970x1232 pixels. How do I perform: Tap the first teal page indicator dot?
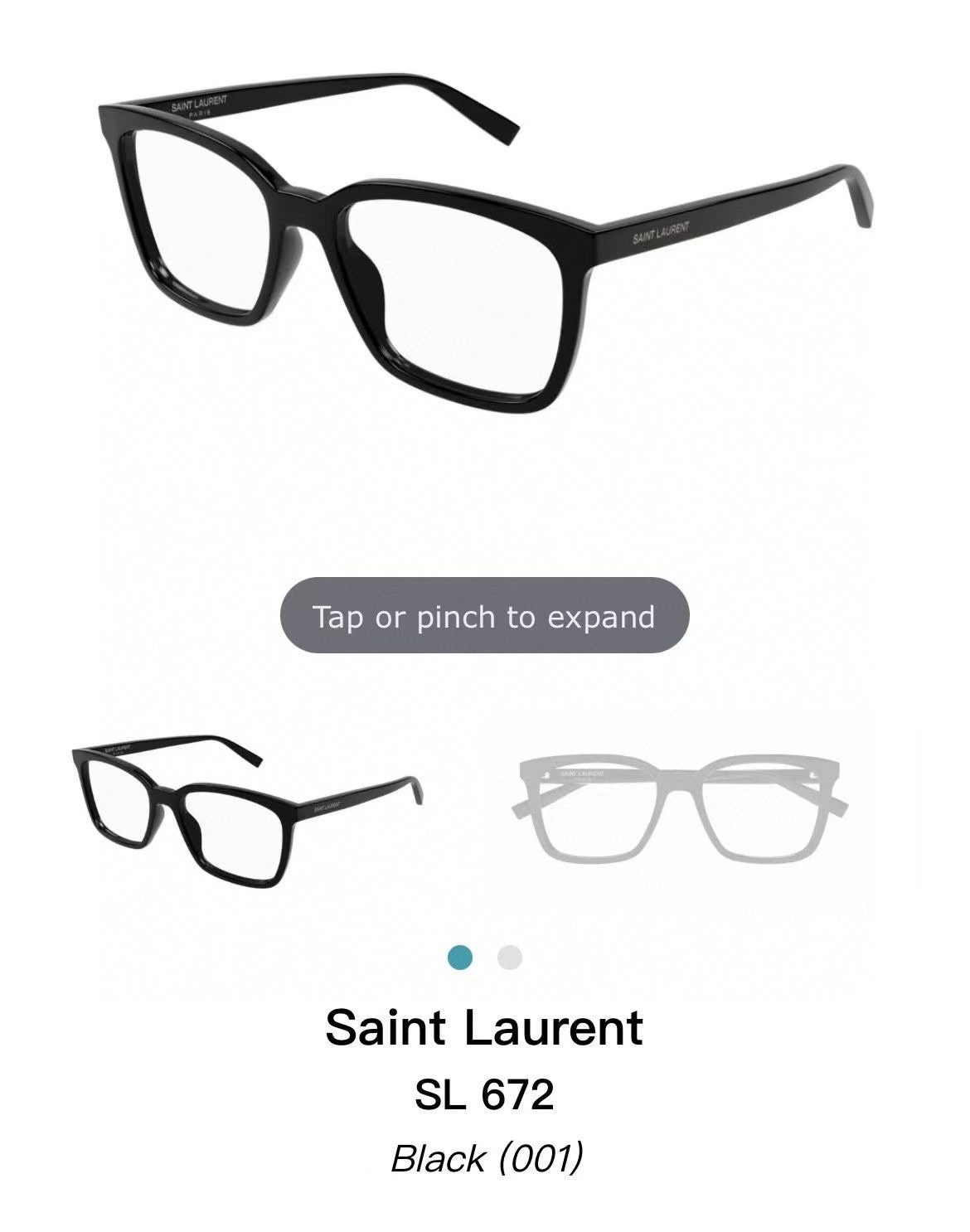pos(459,958)
